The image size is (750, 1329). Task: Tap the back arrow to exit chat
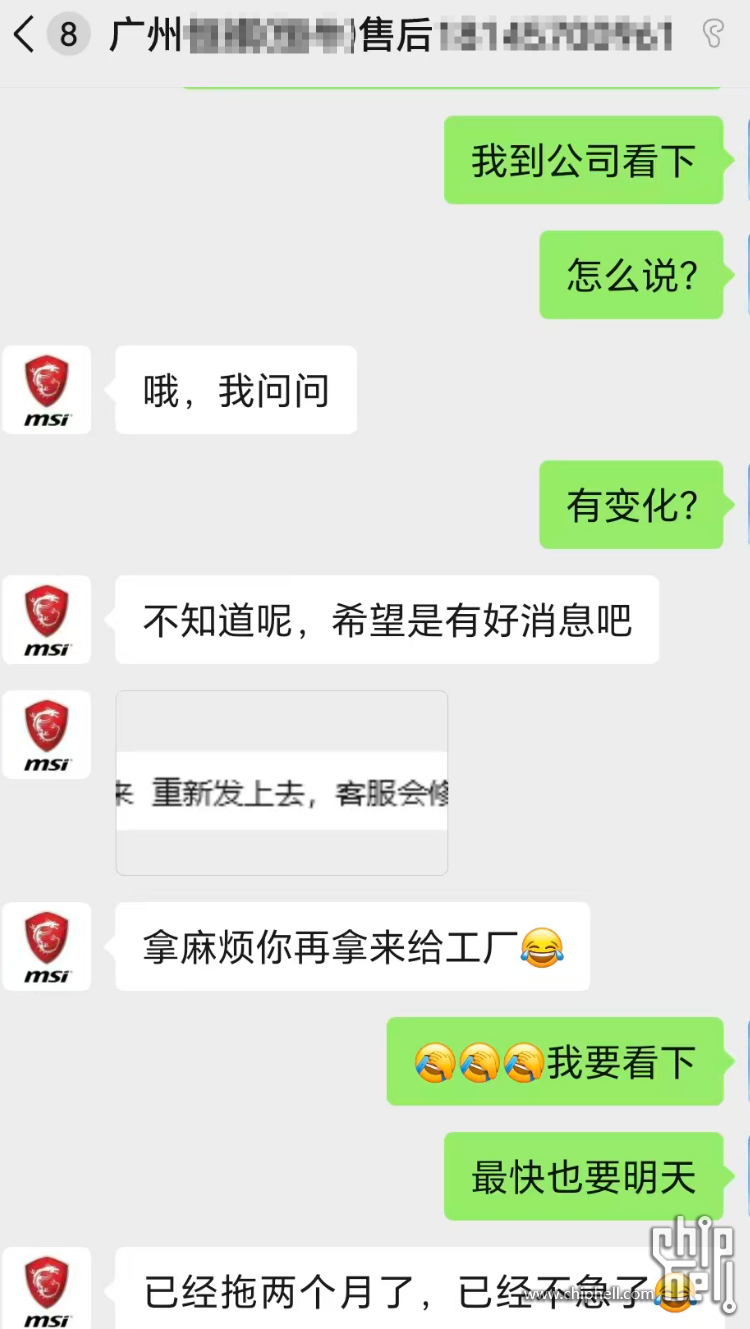pyautogui.click(x=24, y=33)
